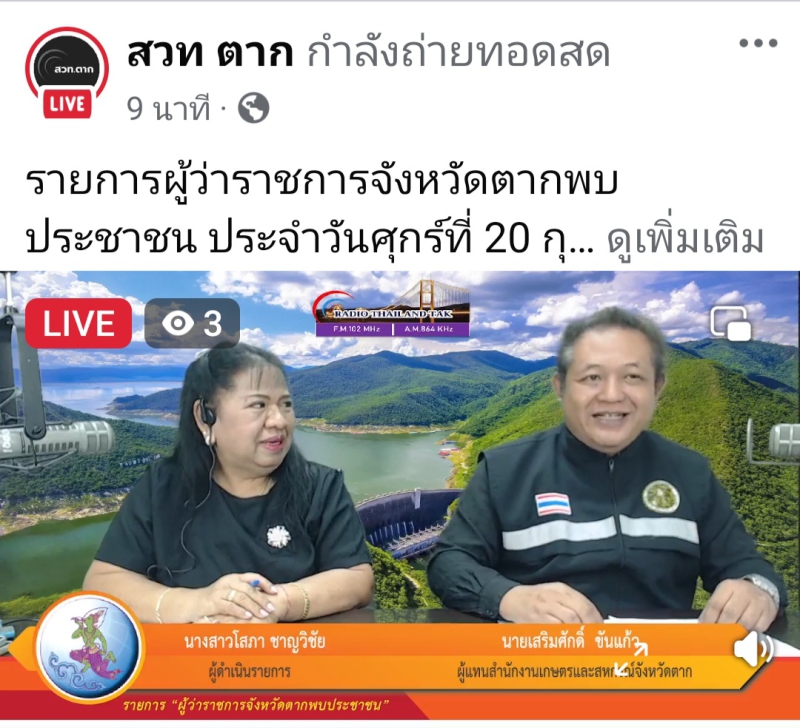Switch the live video to picture-in-picture
This screenshot has height=728, width=800.
[730, 323]
